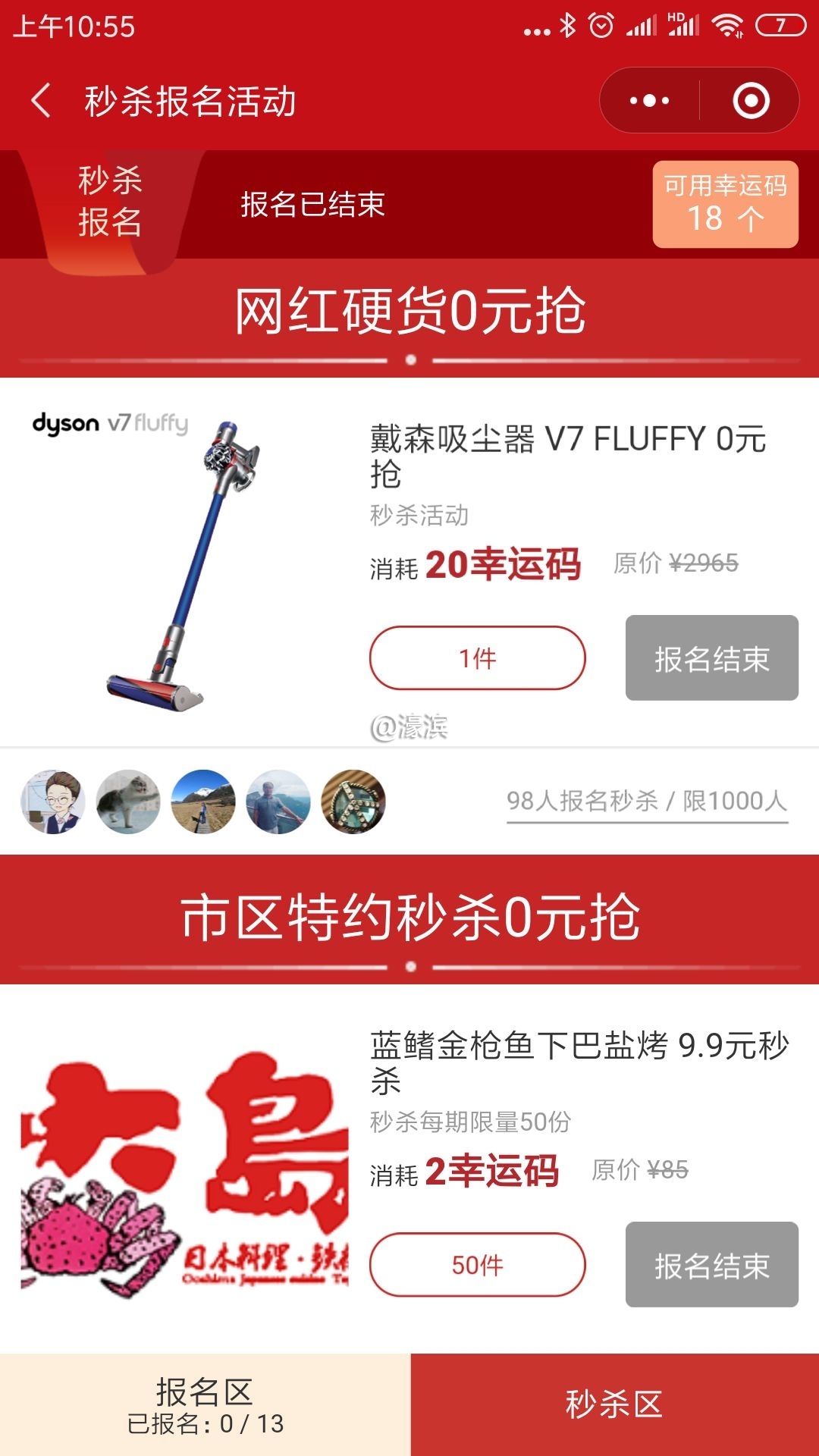Close the mini program via the circle icon

coord(751,101)
